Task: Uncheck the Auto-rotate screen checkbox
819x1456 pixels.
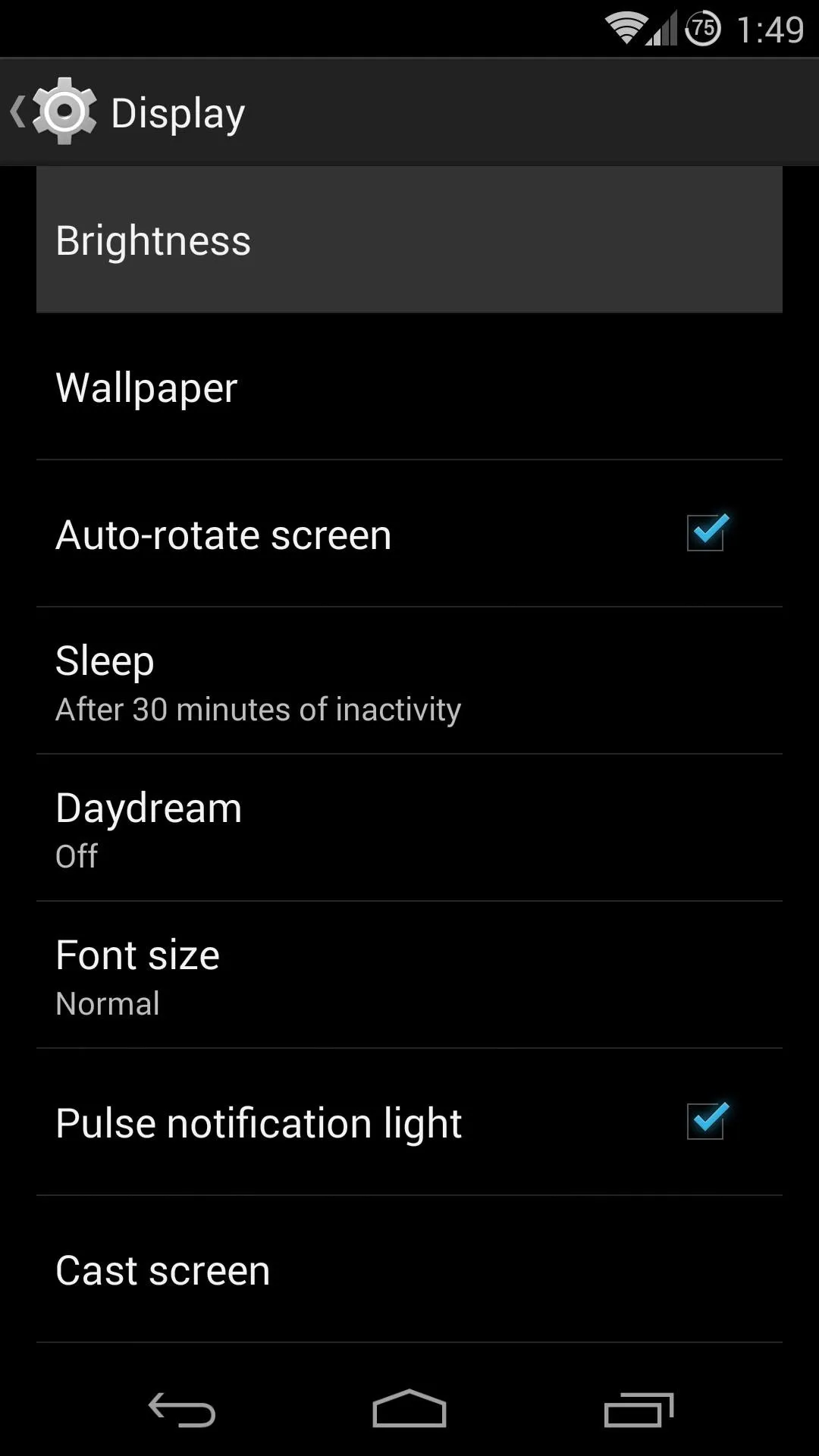Action: (x=707, y=532)
